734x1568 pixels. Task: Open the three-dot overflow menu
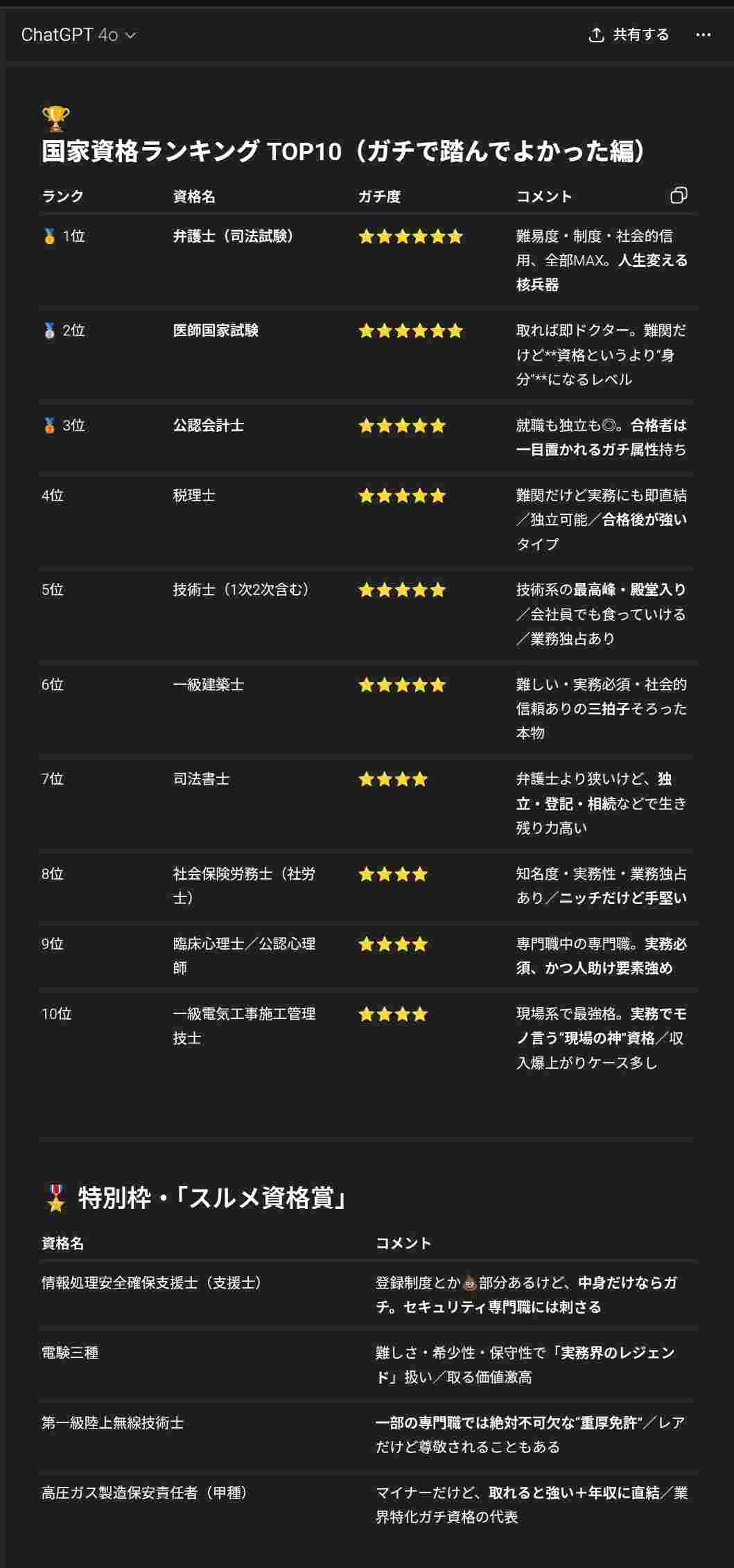click(x=703, y=35)
